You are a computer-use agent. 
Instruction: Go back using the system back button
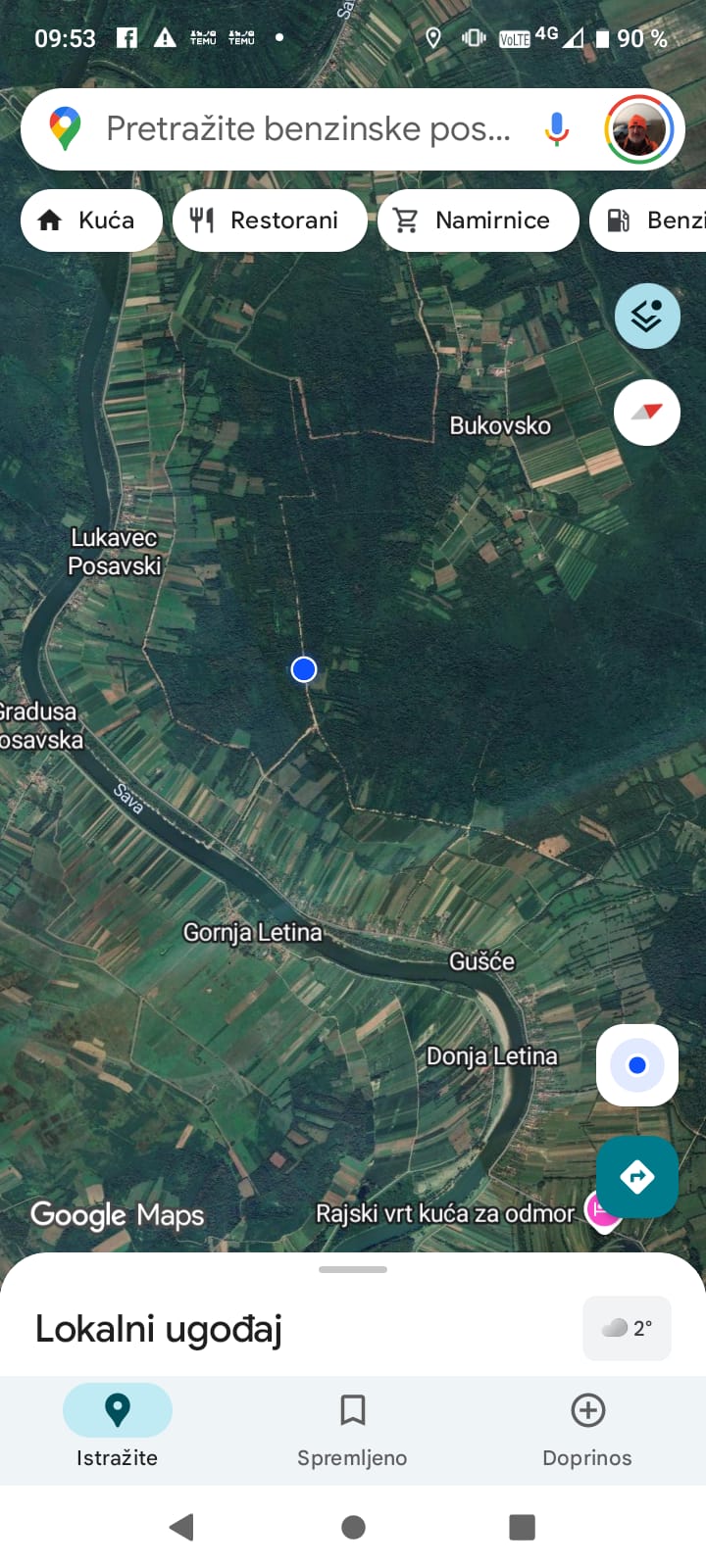181,1527
